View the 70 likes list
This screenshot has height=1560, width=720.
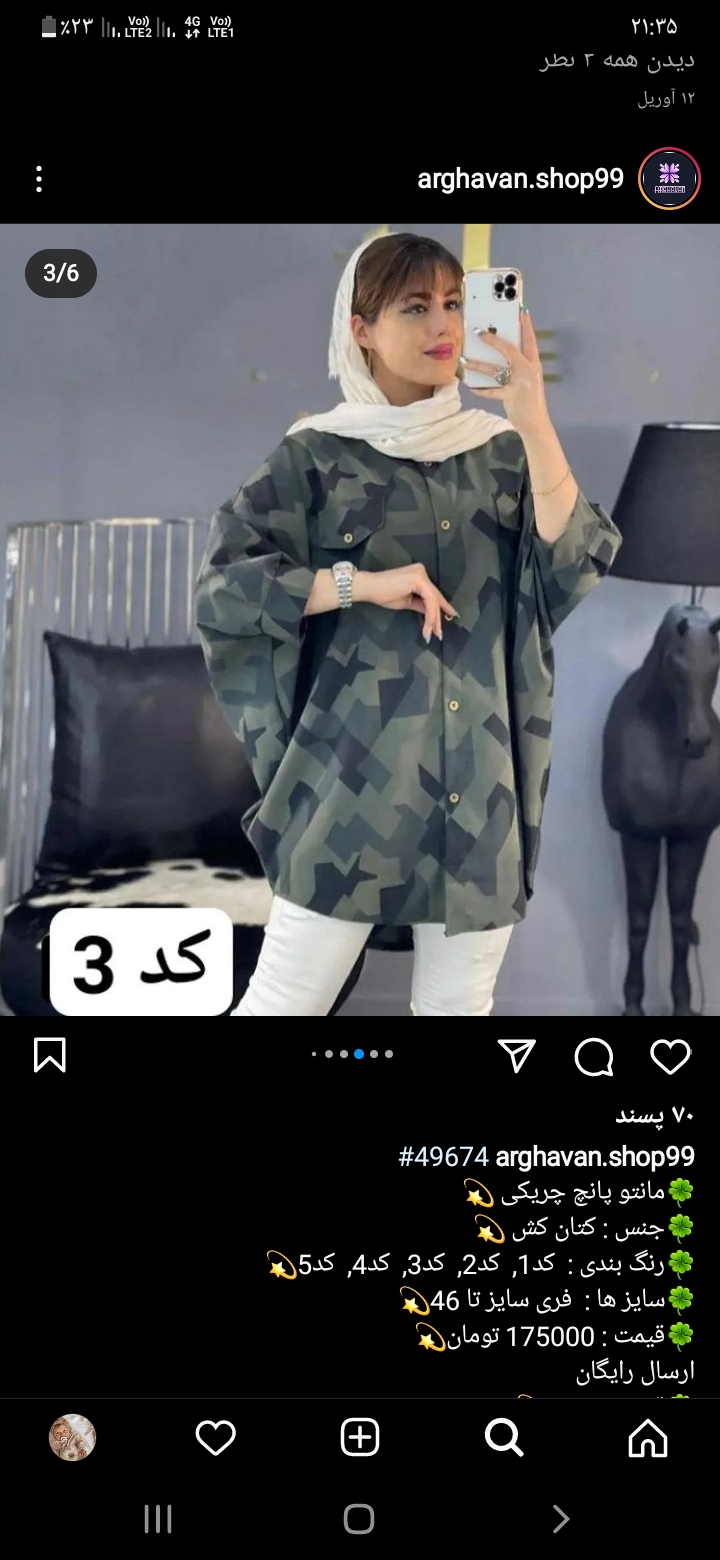654,1115
